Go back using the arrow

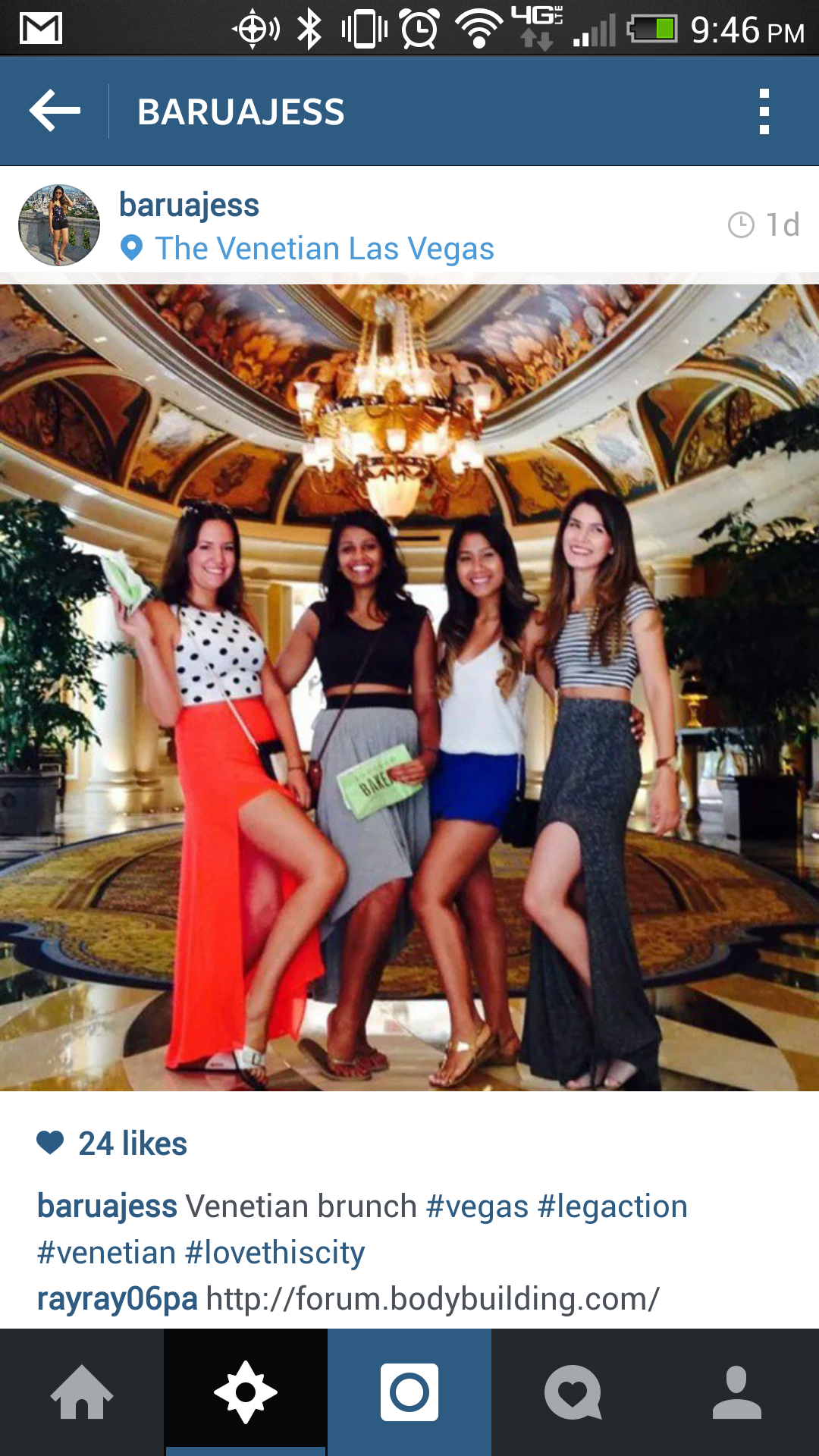pyautogui.click(x=55, y=111)
